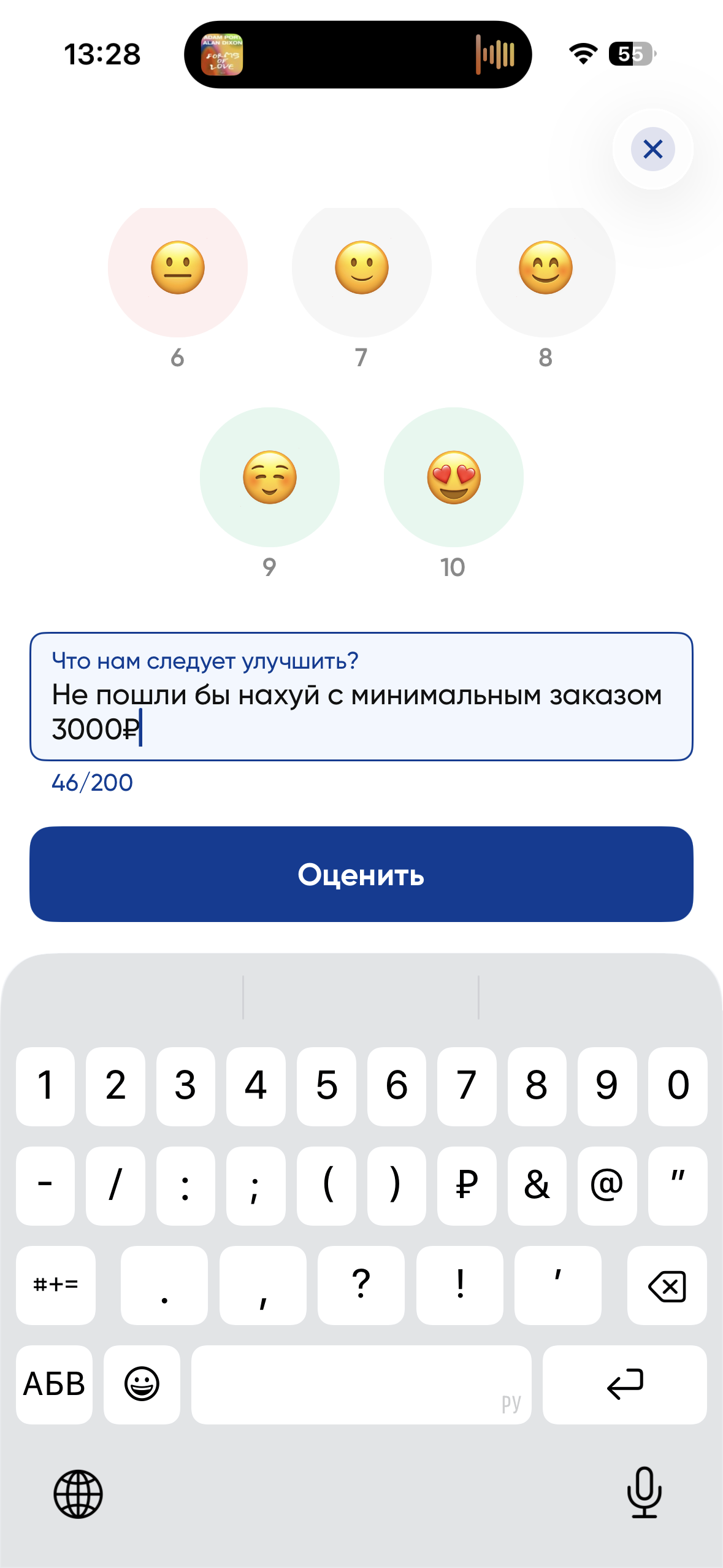The height and width of the screenshot is (1568, 723).
Task: Show more symbols with #+= key
Action: 56,1286
